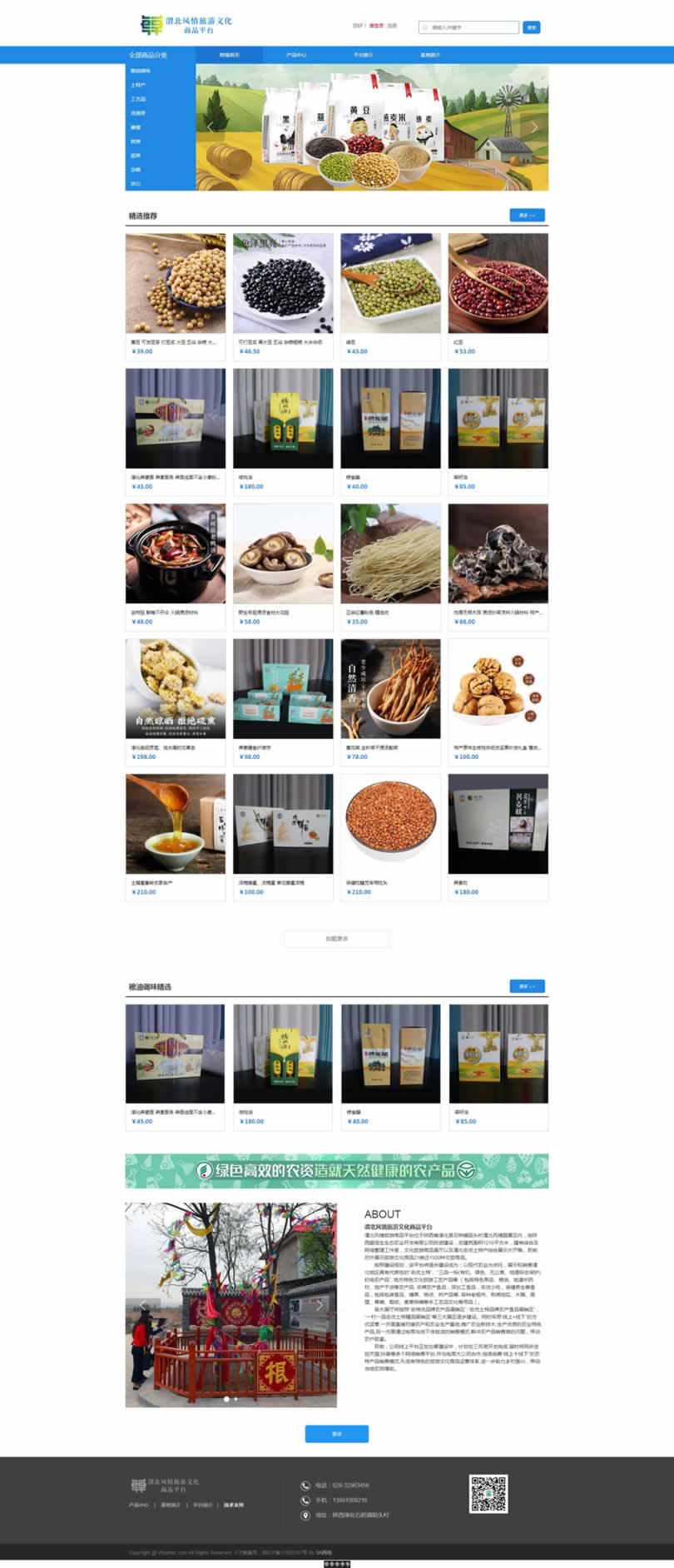This screenshot has width=674, height=1568.
Task: Advance the ABOUT photo carousel forward
Action: click(320, 1305)
